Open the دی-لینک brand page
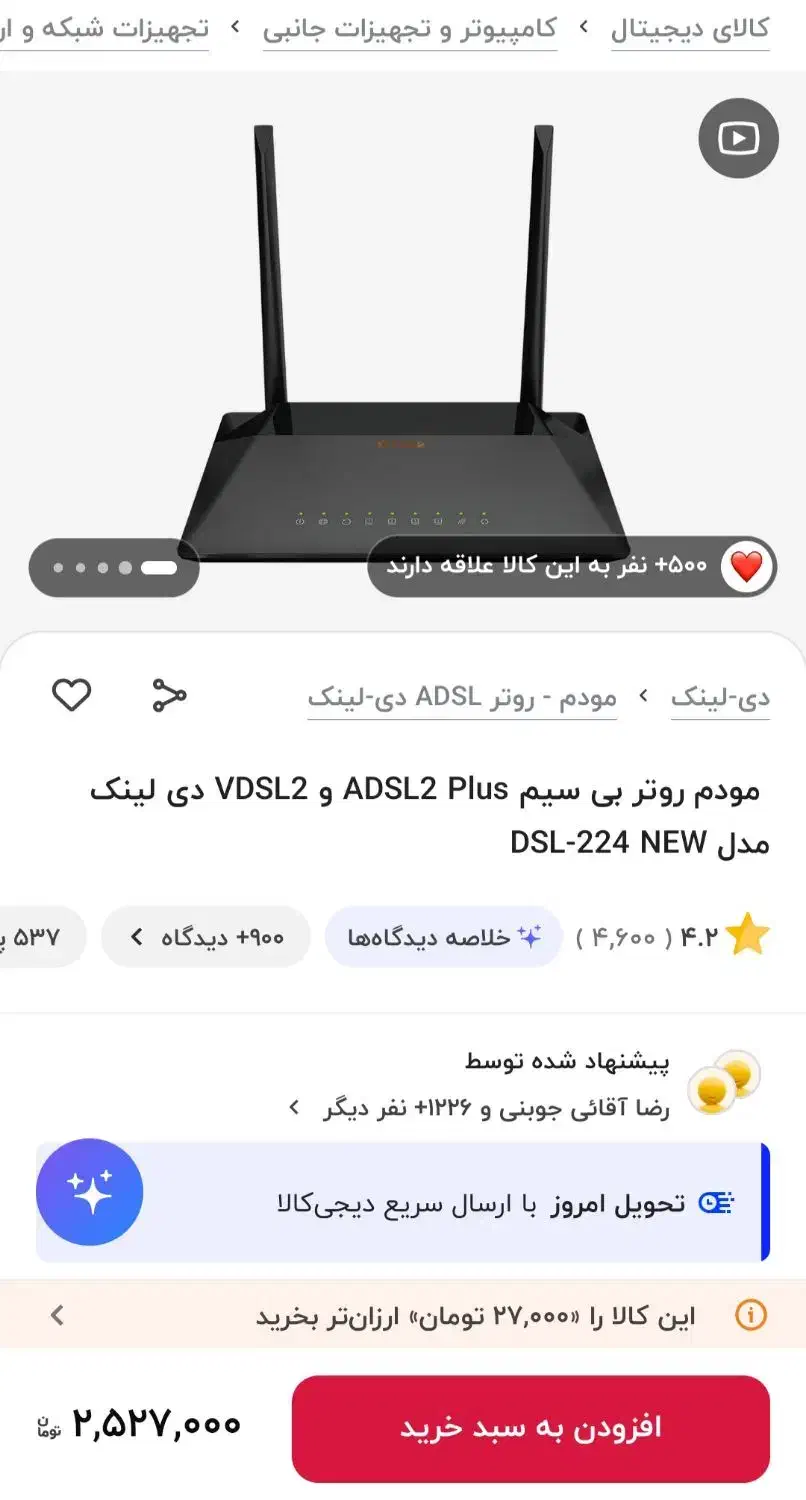Image resolution: width=806 pixels, height=1500 pixels. (720, 697)
